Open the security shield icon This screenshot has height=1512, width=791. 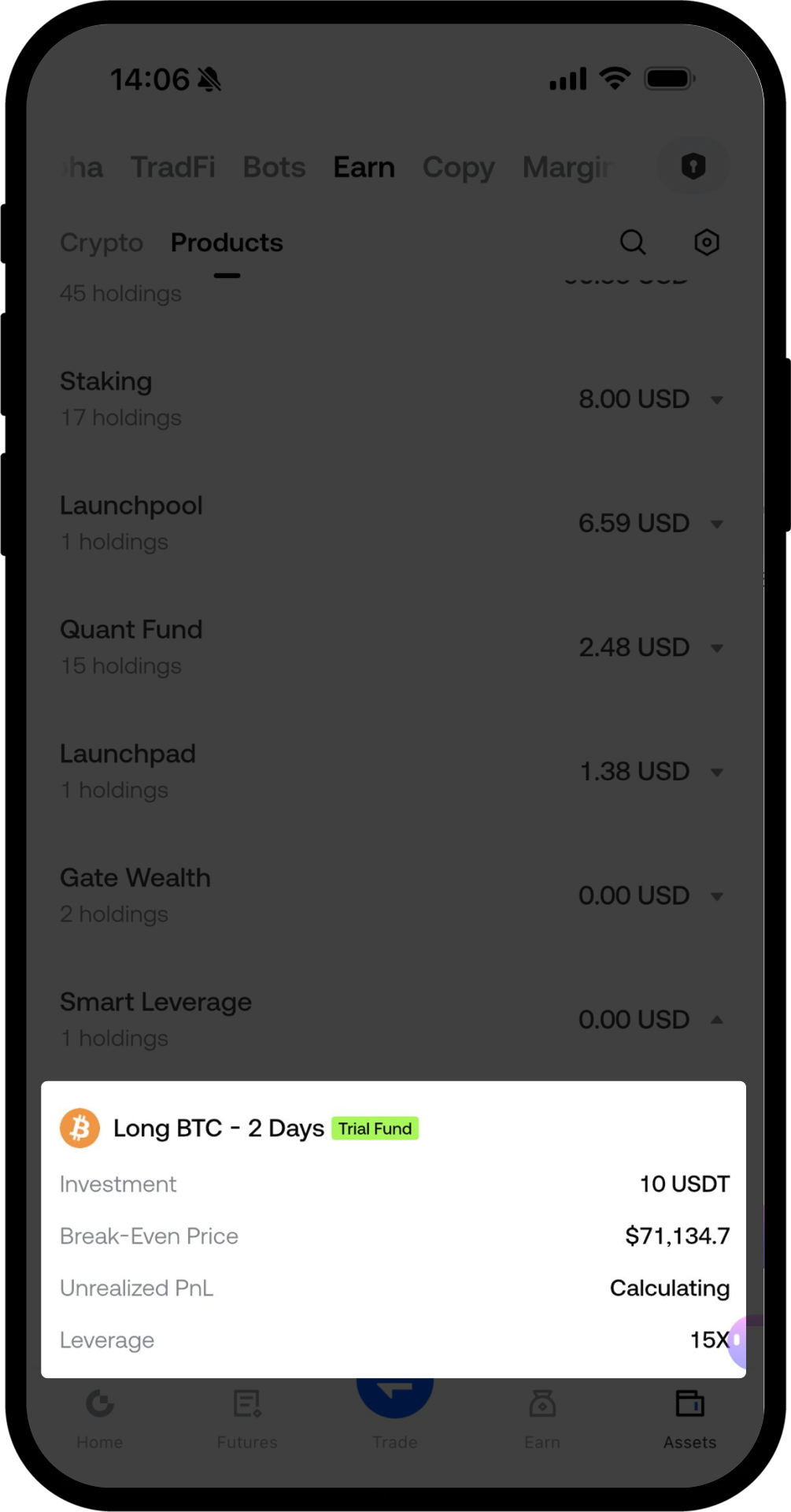(x=693, y=166)
